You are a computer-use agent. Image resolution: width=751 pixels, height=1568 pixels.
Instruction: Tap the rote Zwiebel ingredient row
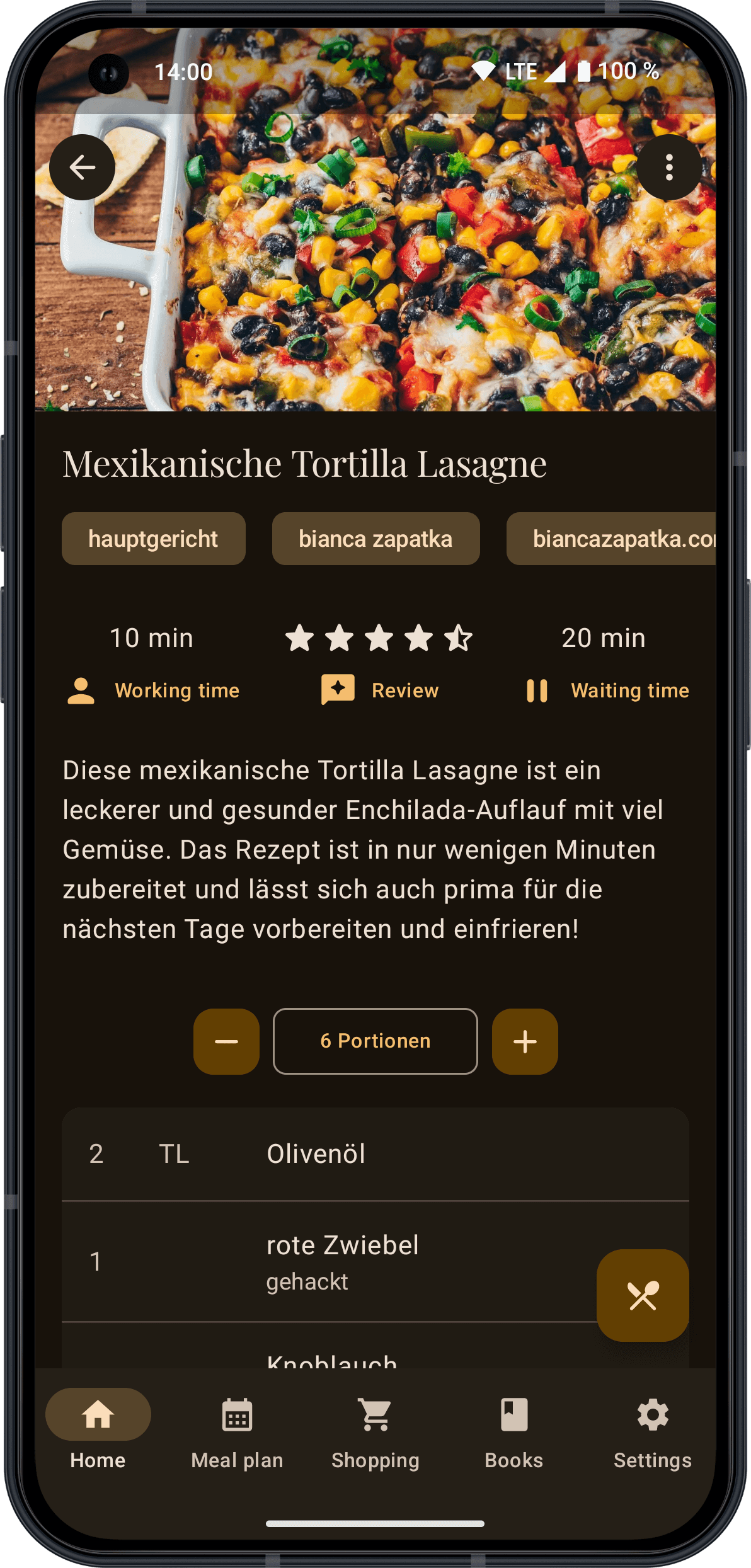pyautogui.click(x=375, y=1262)
